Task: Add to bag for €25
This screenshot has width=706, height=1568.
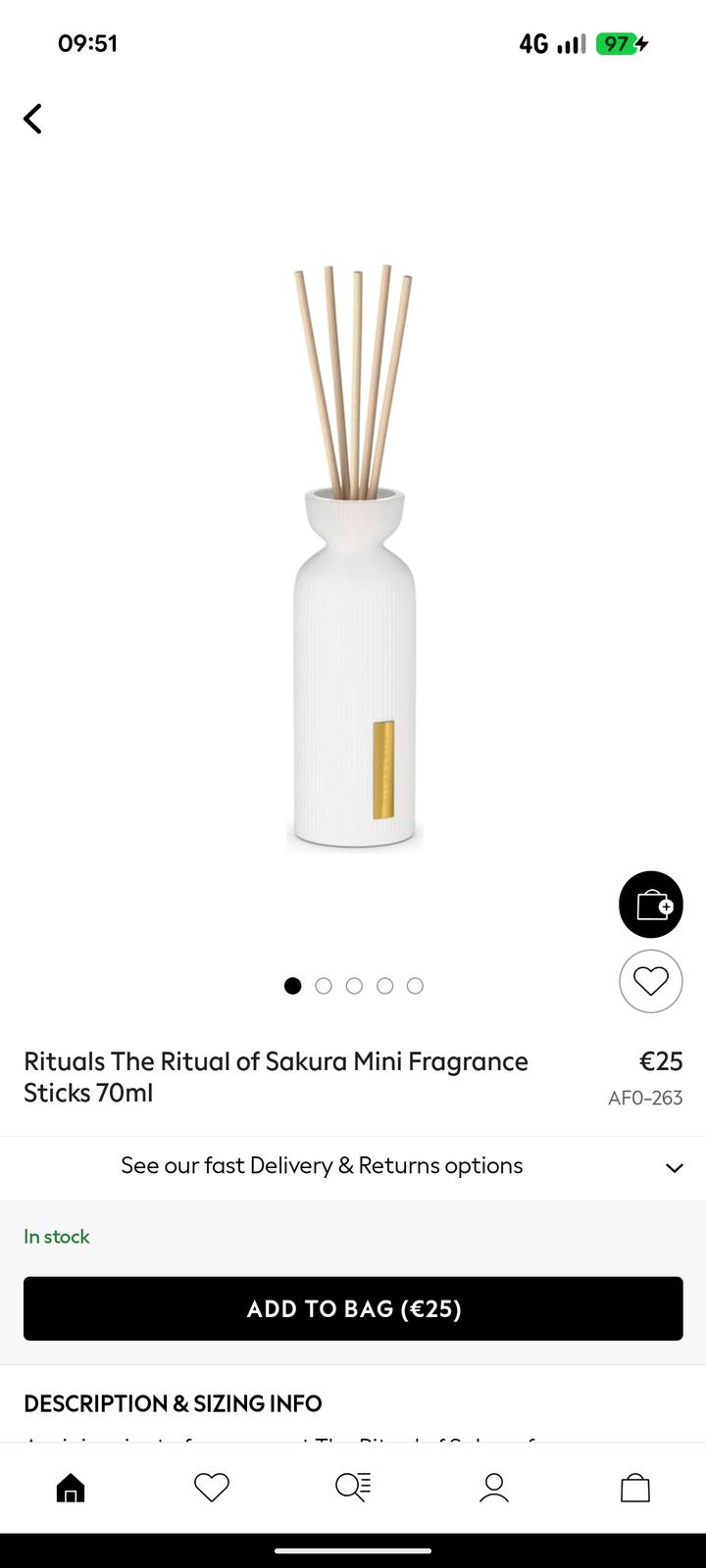Action: pyautogui.click(x=353, y=1308)
